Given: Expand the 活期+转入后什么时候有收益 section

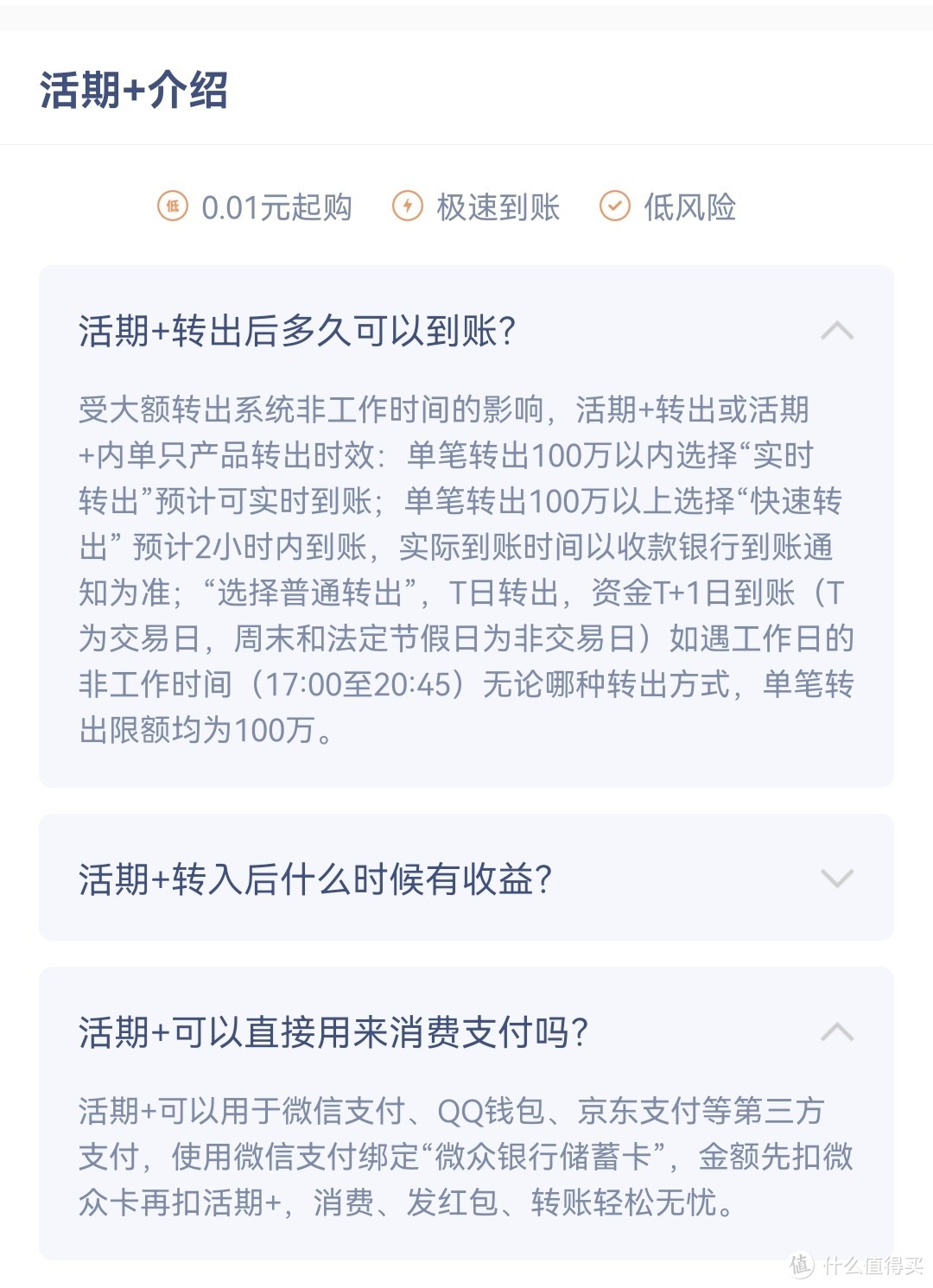Looking at the screenshot, I should [835, 879].
